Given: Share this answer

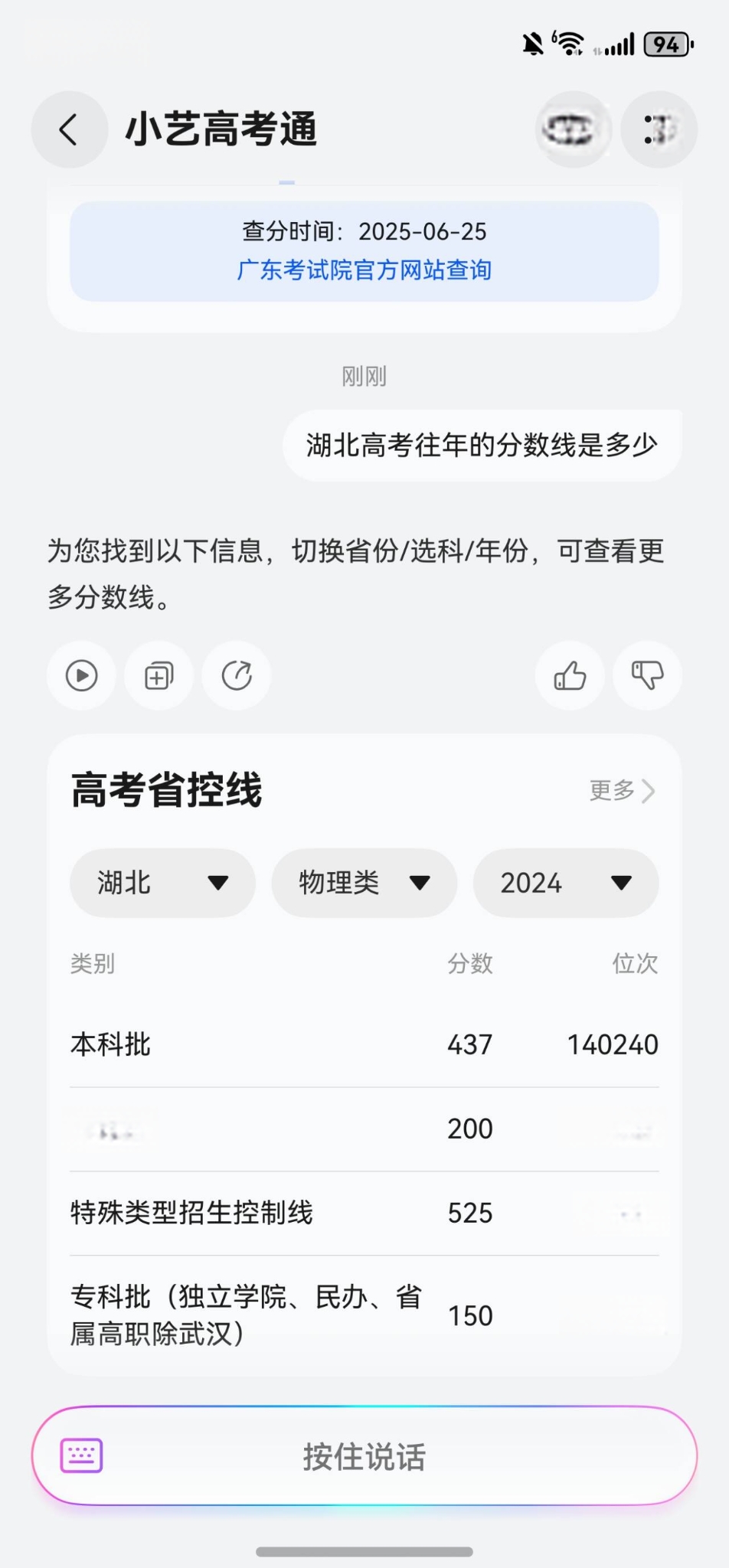Looking at the screenshot, I should 237,676.
